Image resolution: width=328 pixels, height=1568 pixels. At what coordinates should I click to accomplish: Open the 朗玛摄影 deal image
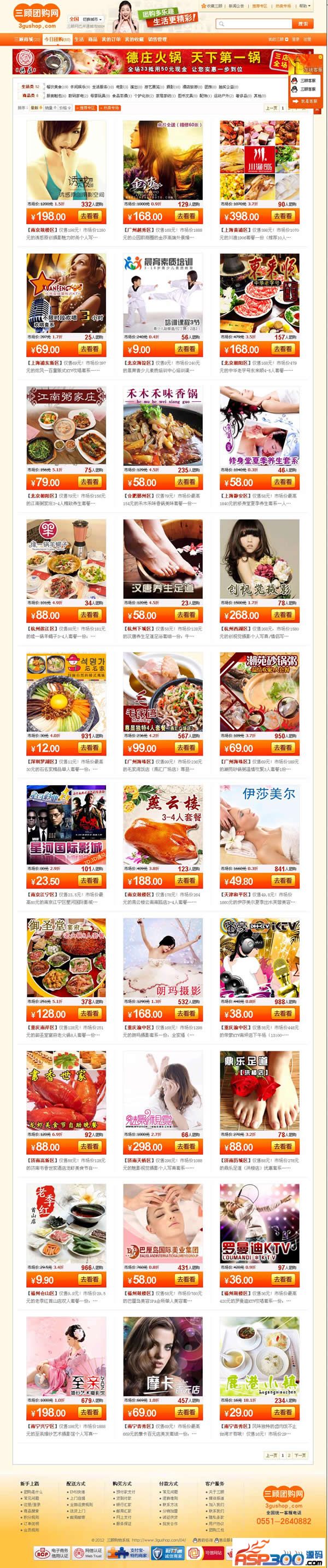point(163,957)
